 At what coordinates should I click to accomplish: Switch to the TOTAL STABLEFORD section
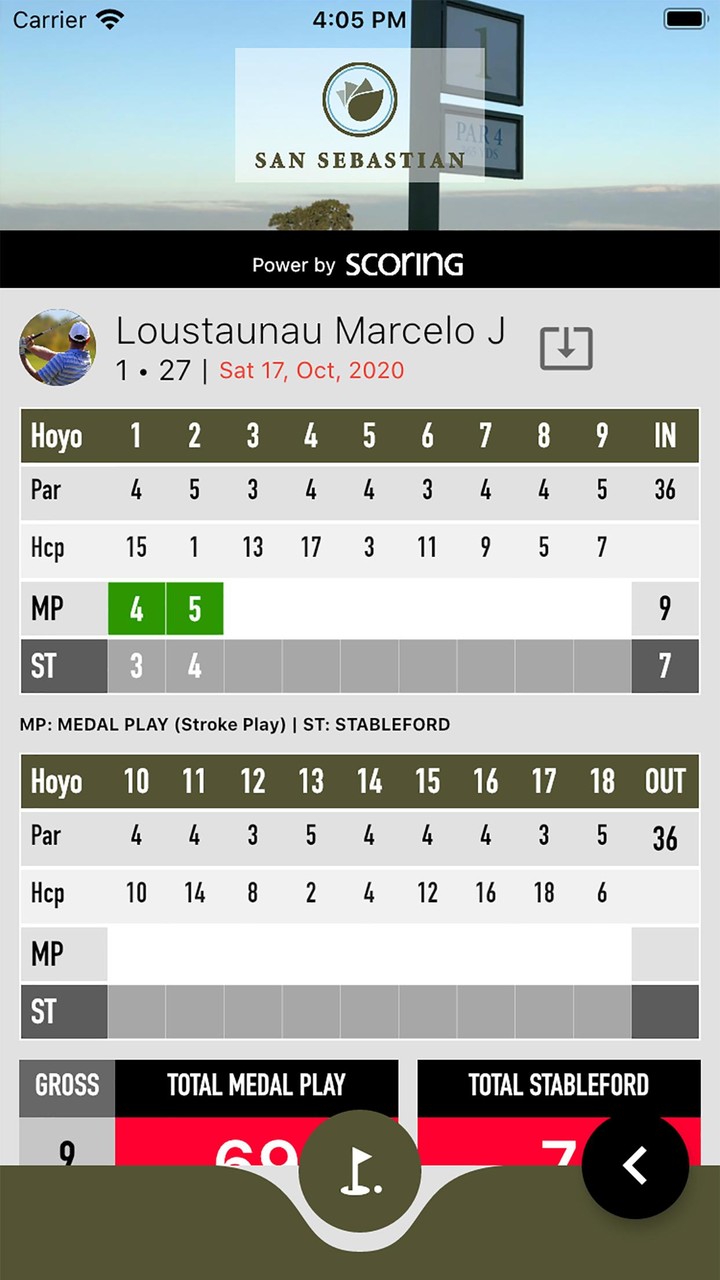559,1085
